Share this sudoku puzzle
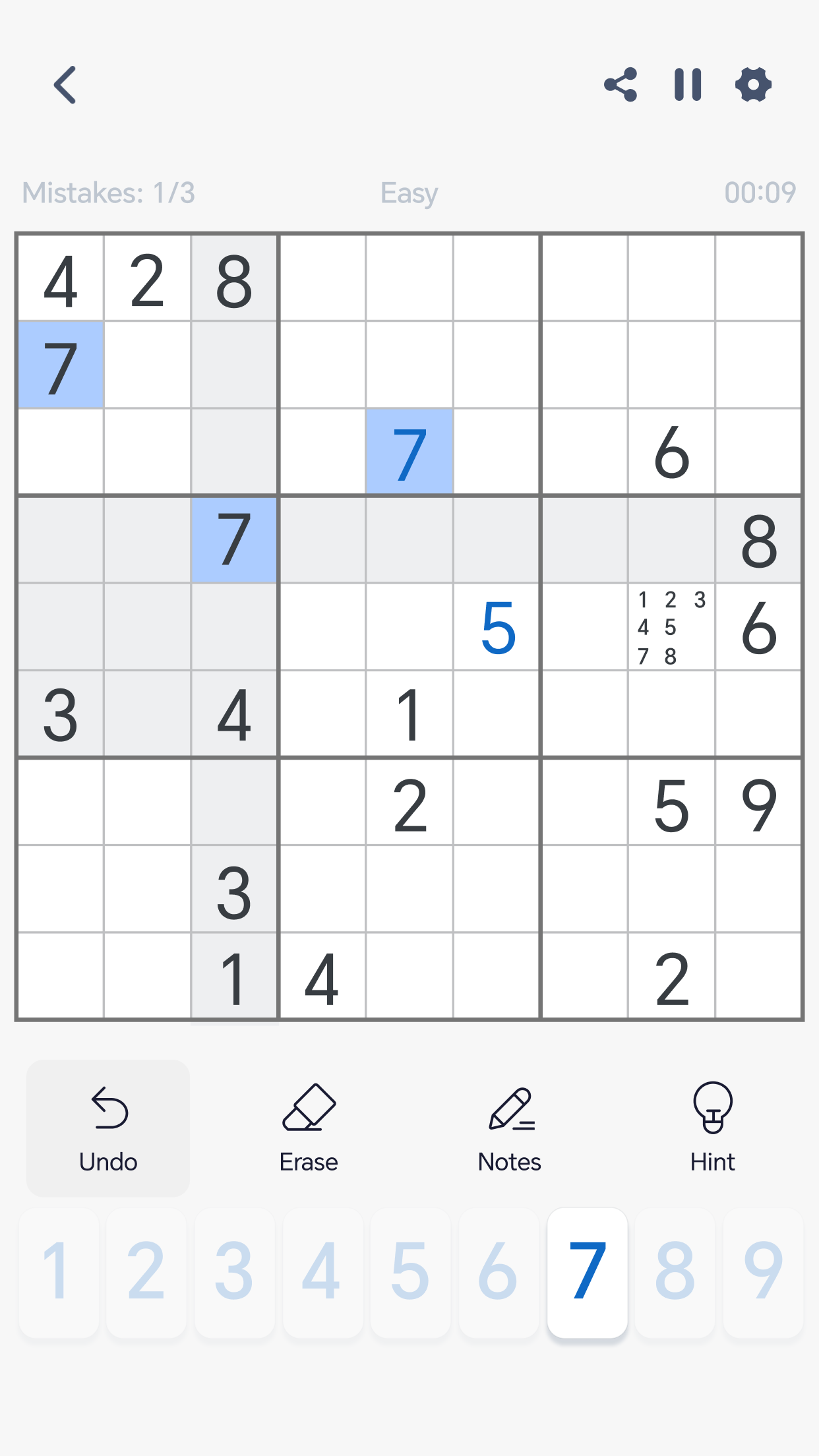Viewport: 819px width, 1456px height. (621, 85)
